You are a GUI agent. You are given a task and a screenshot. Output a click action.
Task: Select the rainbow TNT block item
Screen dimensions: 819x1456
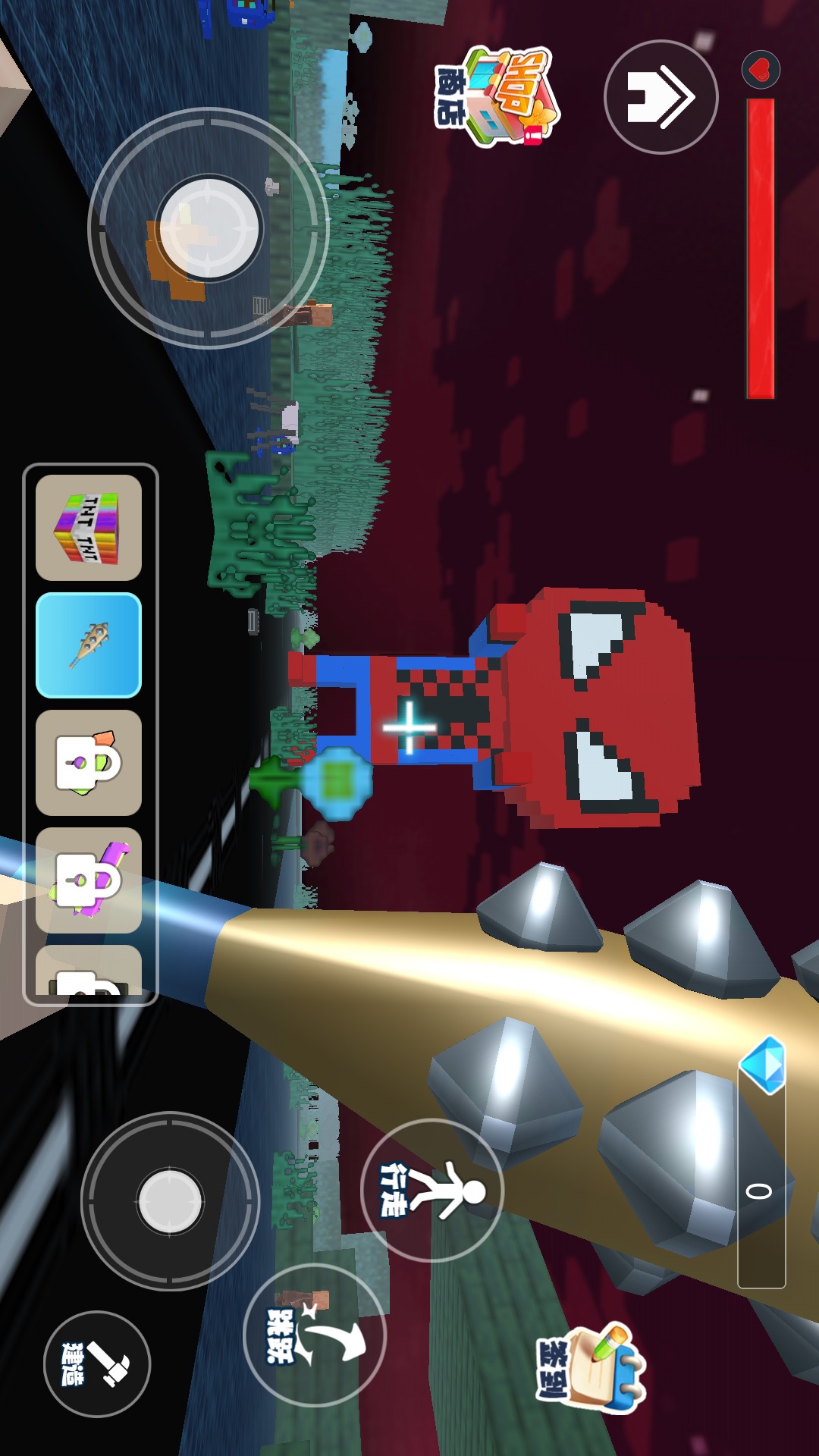point(89,528)
